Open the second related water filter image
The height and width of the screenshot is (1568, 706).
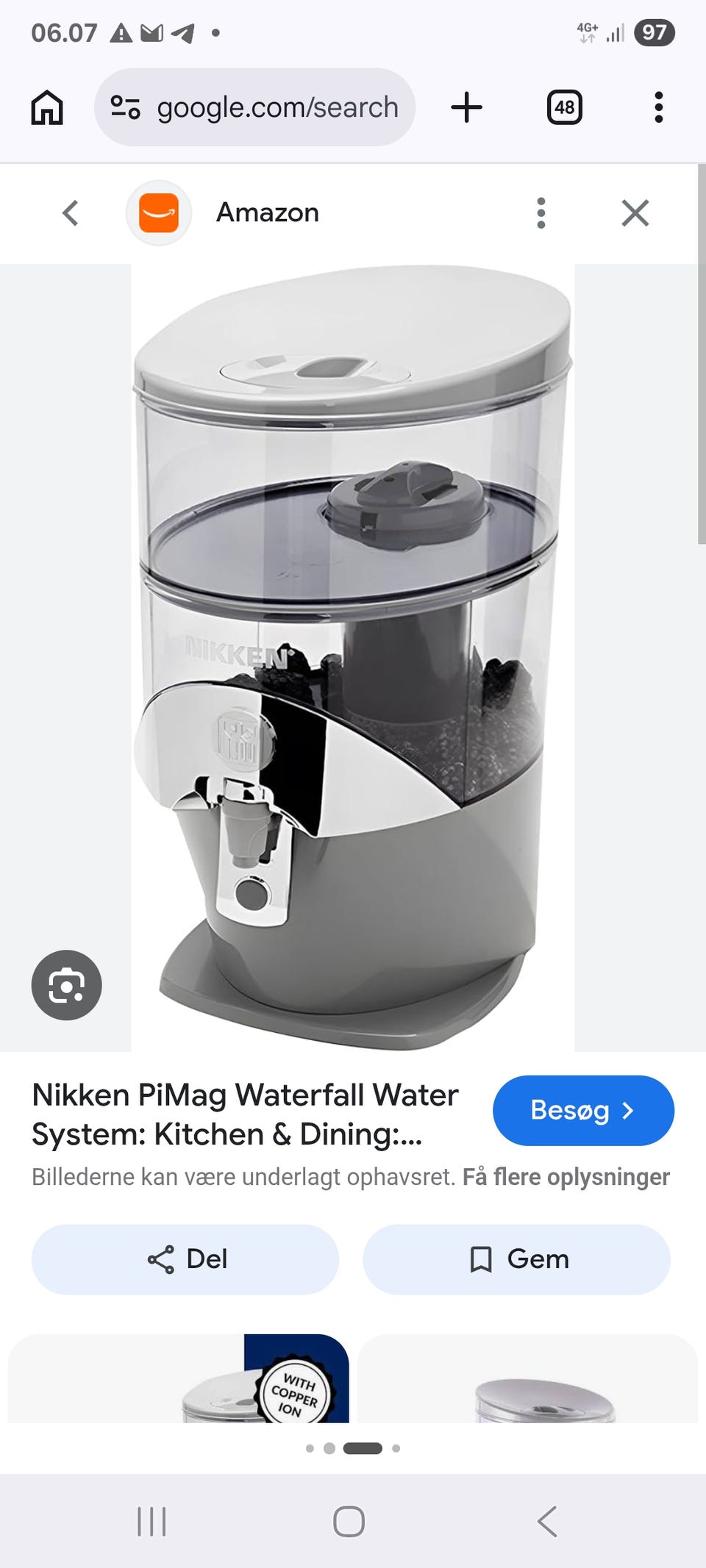pyautogui.click(x=527, y=1378)
